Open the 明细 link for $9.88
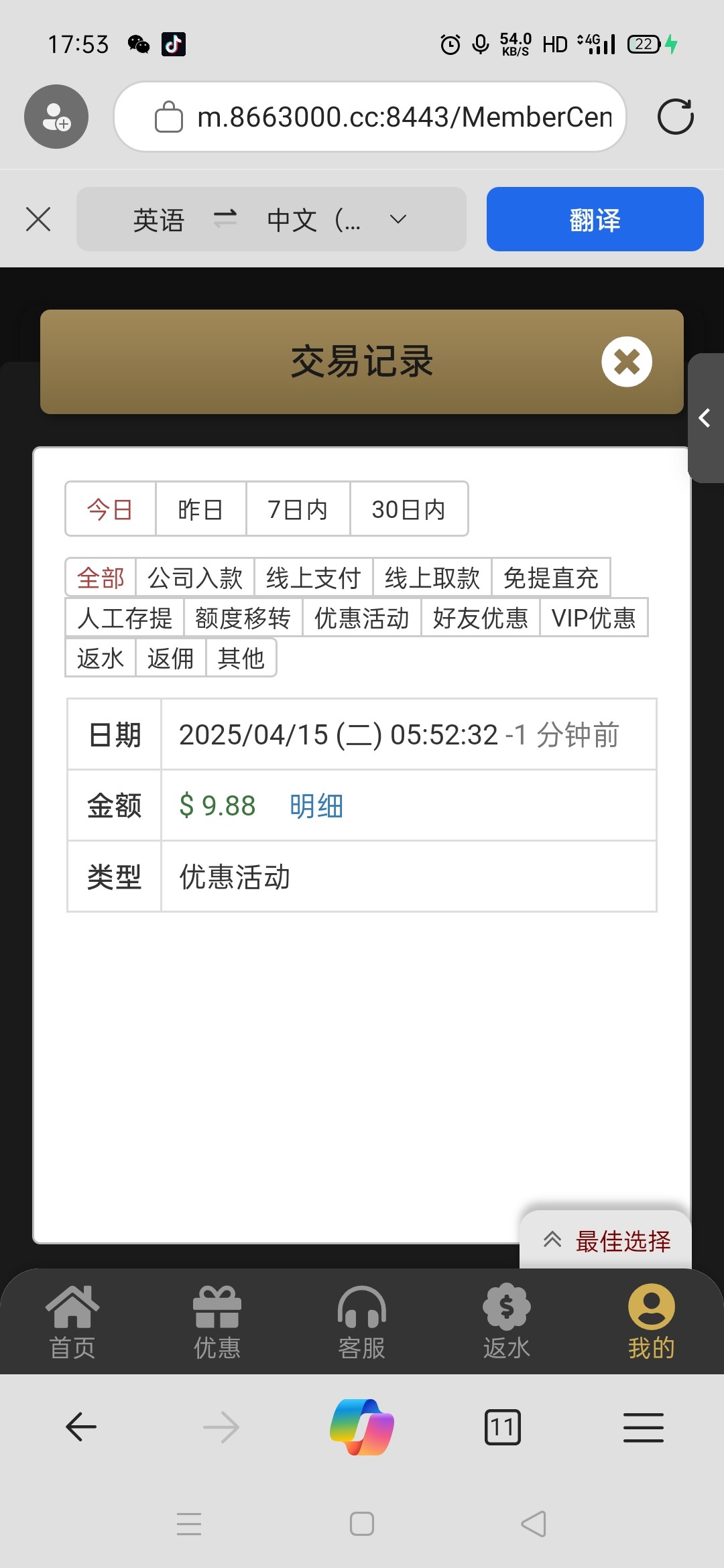This screenshot has width=724, height=1568. point(316,805)
